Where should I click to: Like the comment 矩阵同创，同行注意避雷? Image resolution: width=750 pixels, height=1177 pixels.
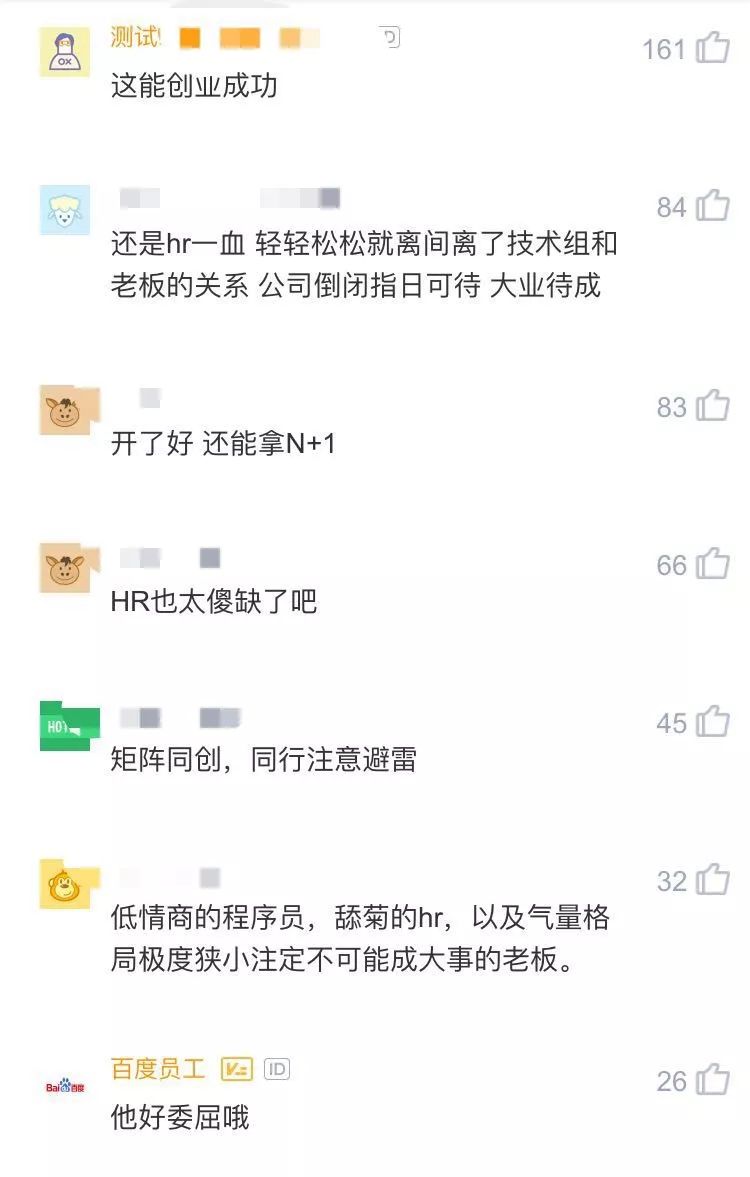[713, 721]
